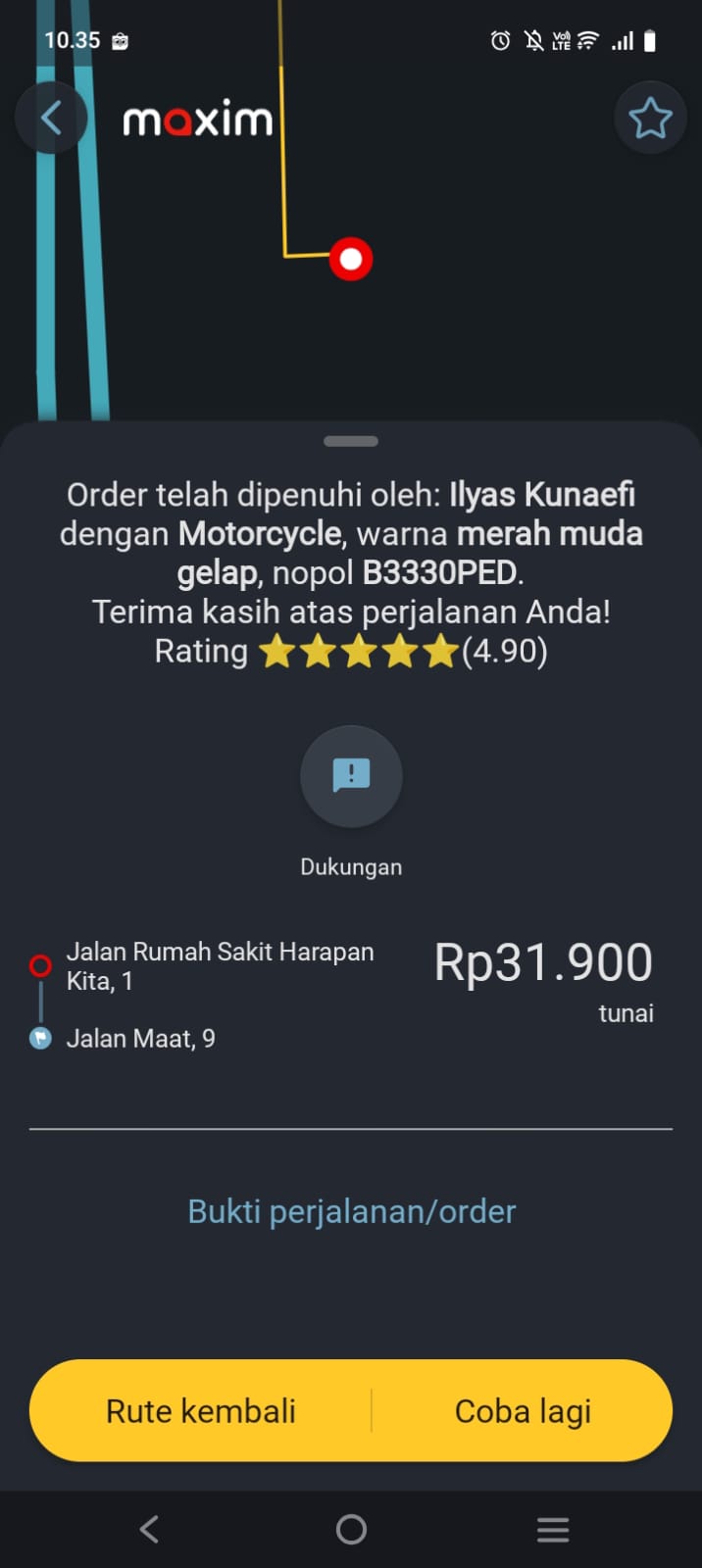Add this trip to favorites with the star
Viewport: 702px width, 1568px height.
pos(649,119)
